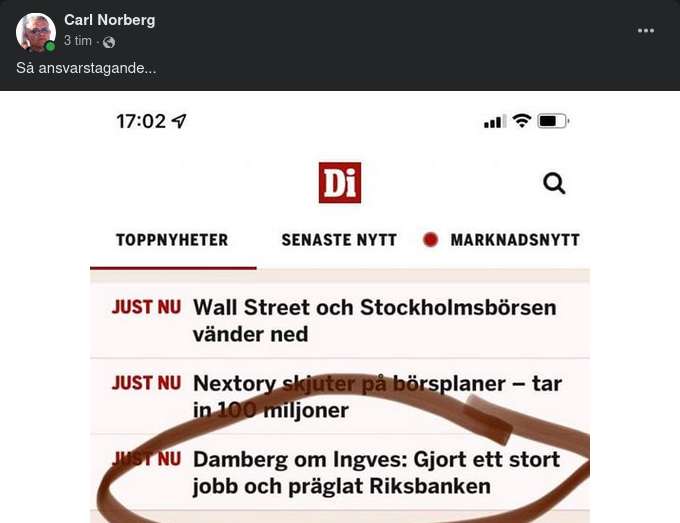The height and width of the screenshot is (523, 680).
Task: Open the post via the 3 tim timestamp
Action: 78,41
